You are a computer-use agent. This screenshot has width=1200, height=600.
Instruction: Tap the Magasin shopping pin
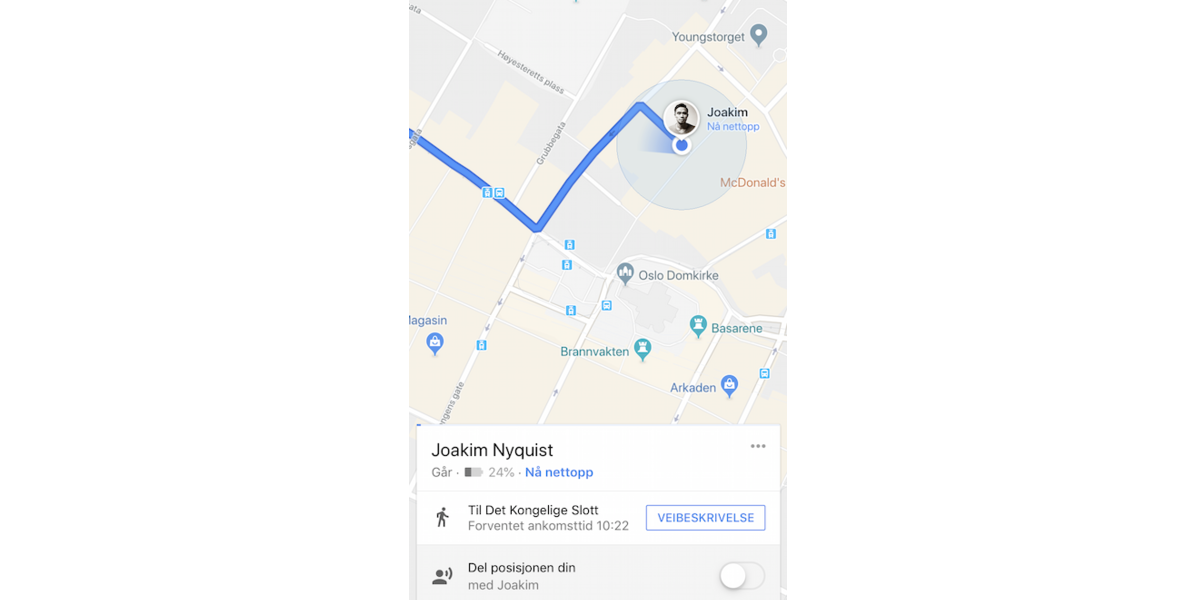coord(435,343)
